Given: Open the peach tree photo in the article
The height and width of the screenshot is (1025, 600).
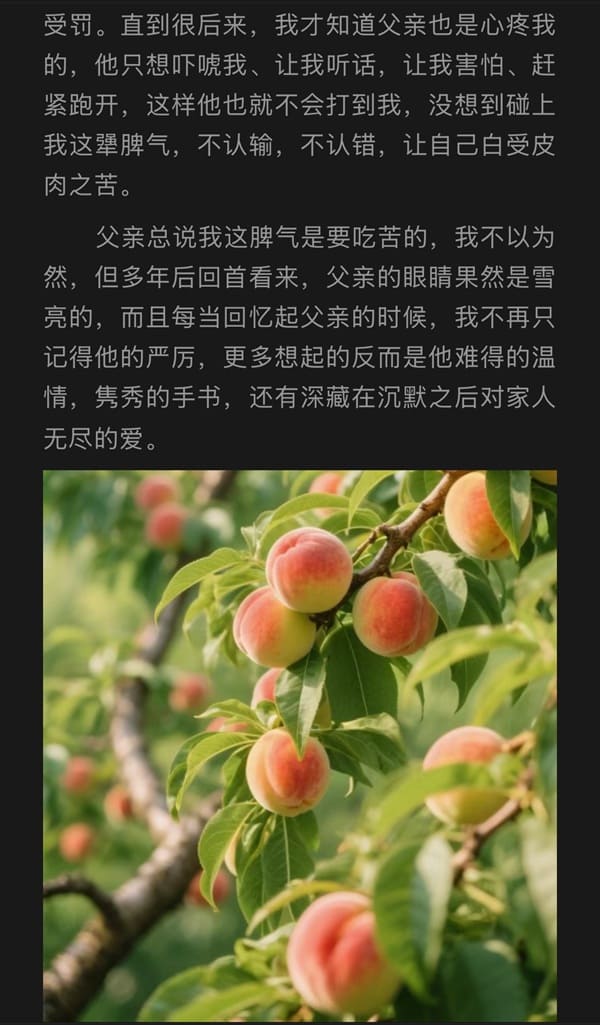Looking at the screenshot, I should pyautogui.click(x=300, y=745).
